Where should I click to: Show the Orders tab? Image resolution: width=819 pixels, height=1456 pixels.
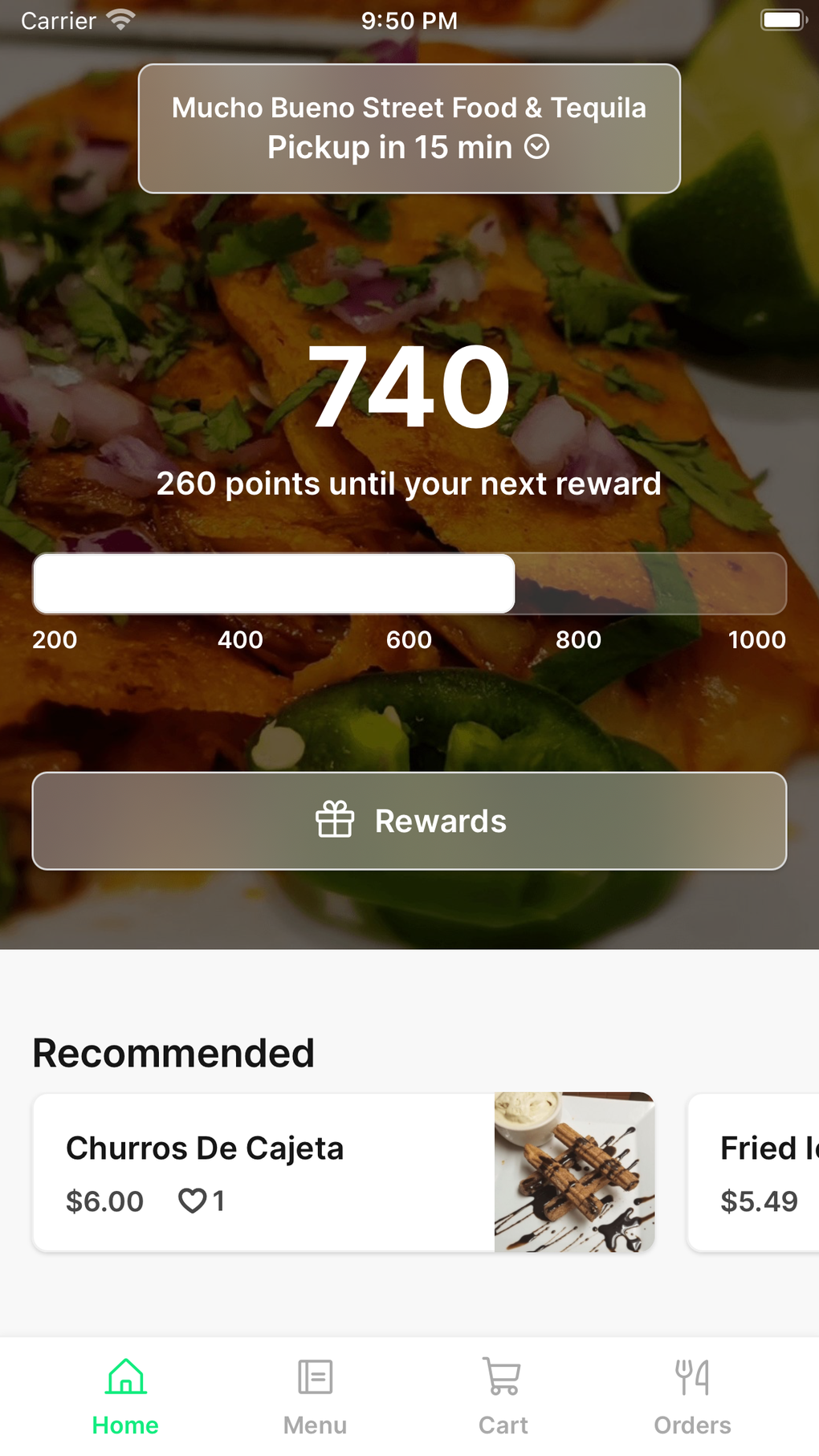[691, 1396]
